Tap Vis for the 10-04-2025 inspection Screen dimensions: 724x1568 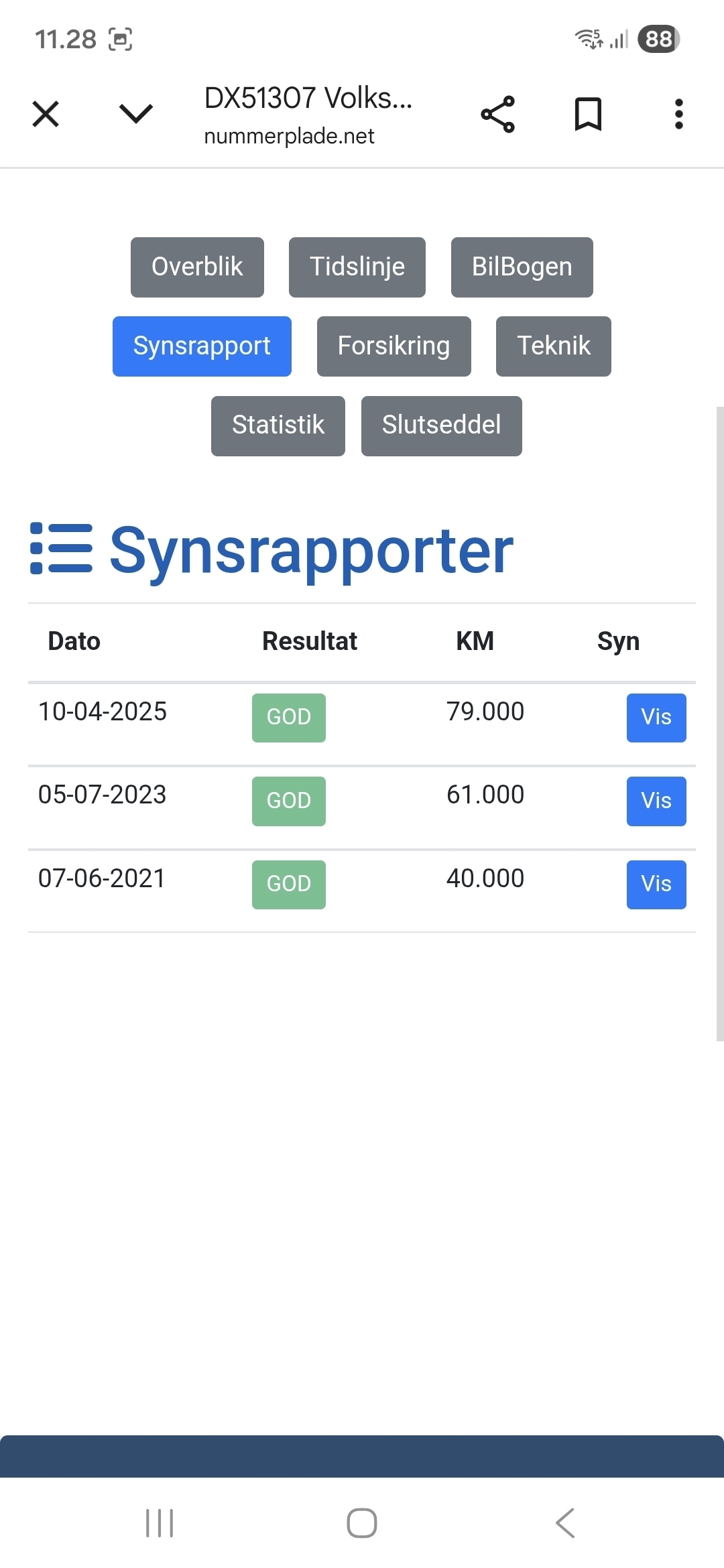656,717
